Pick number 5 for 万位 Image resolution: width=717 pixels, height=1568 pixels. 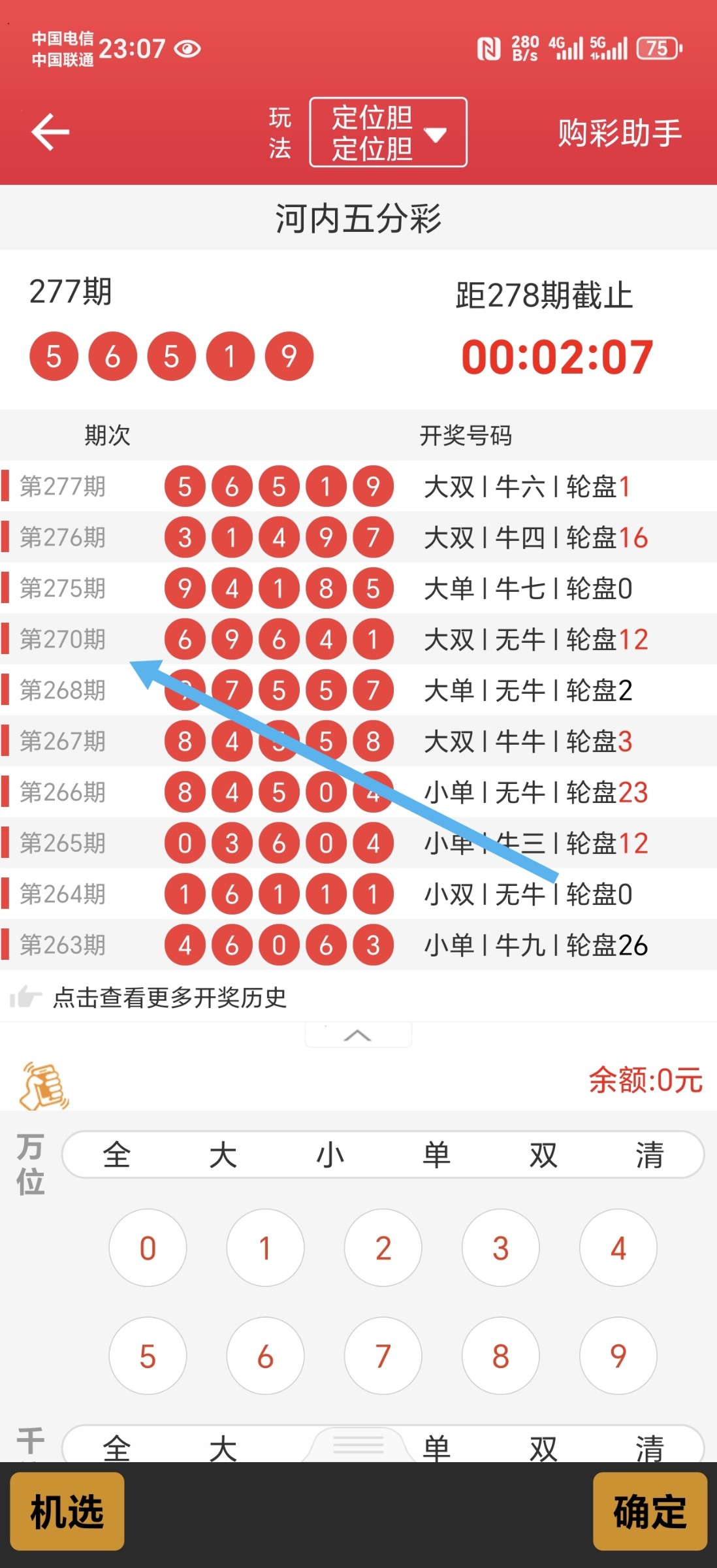(x=148, y=1356)
